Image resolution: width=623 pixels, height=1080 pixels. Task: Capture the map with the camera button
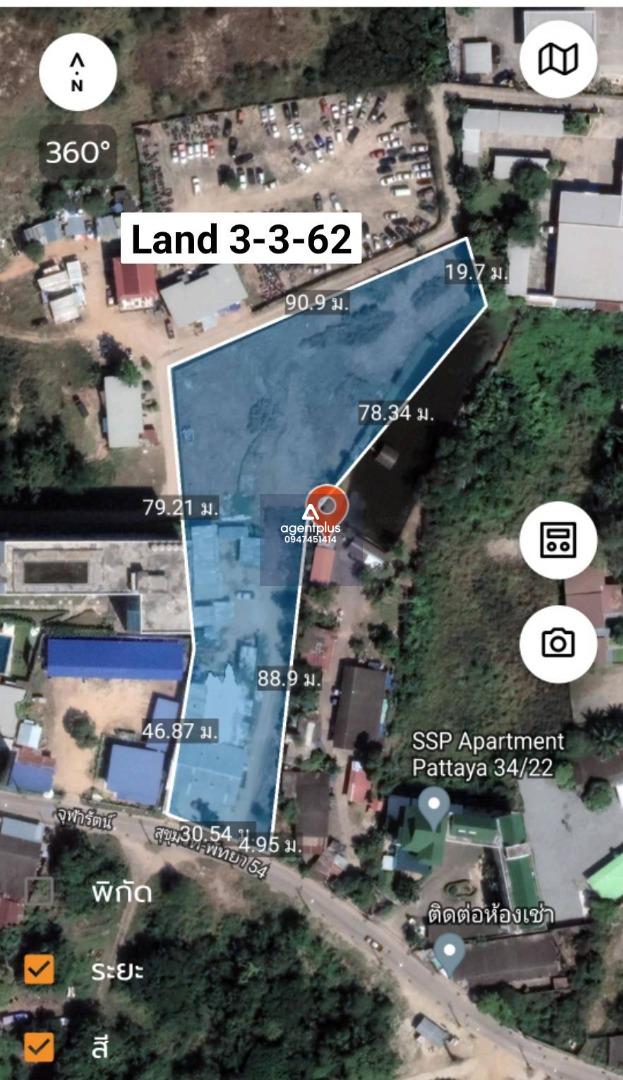[x=558, y=643]
